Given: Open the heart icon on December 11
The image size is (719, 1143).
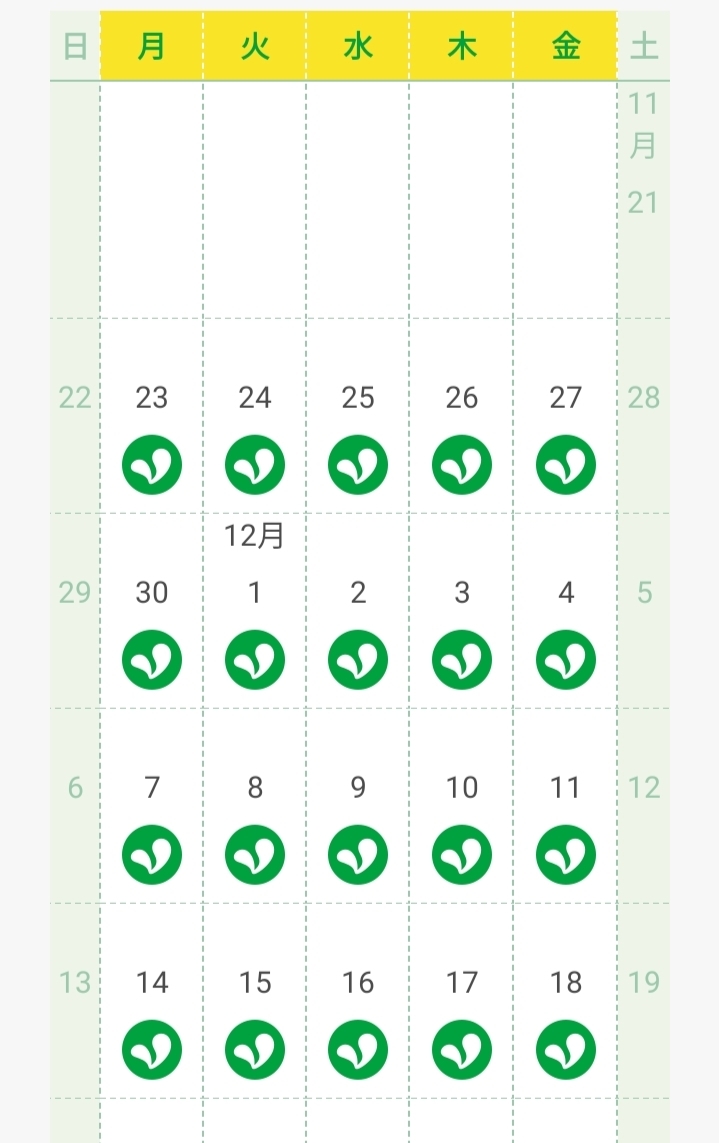Looking at the screenshot, I should (566, 855).
